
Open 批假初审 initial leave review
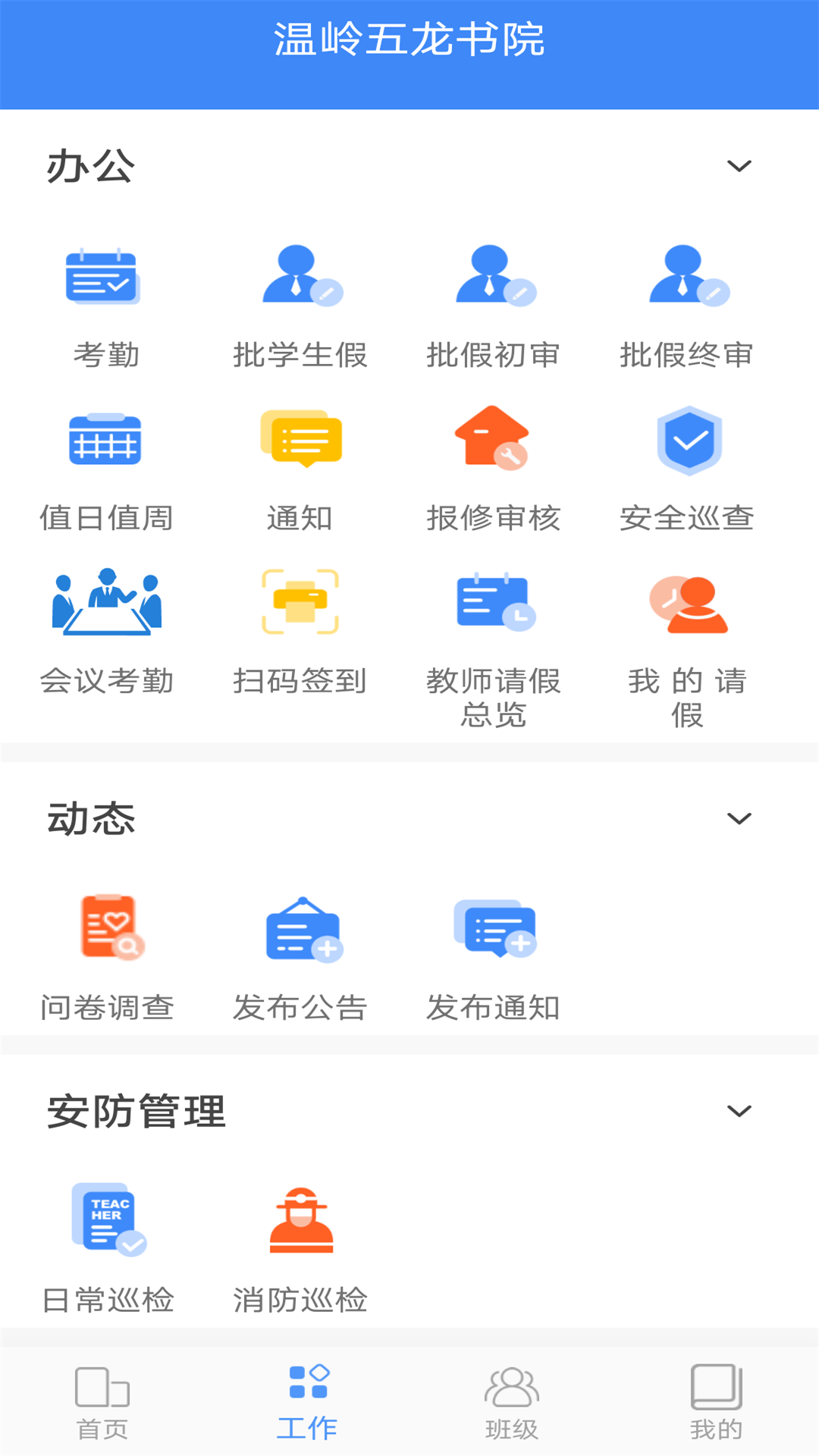pos(494,307)
